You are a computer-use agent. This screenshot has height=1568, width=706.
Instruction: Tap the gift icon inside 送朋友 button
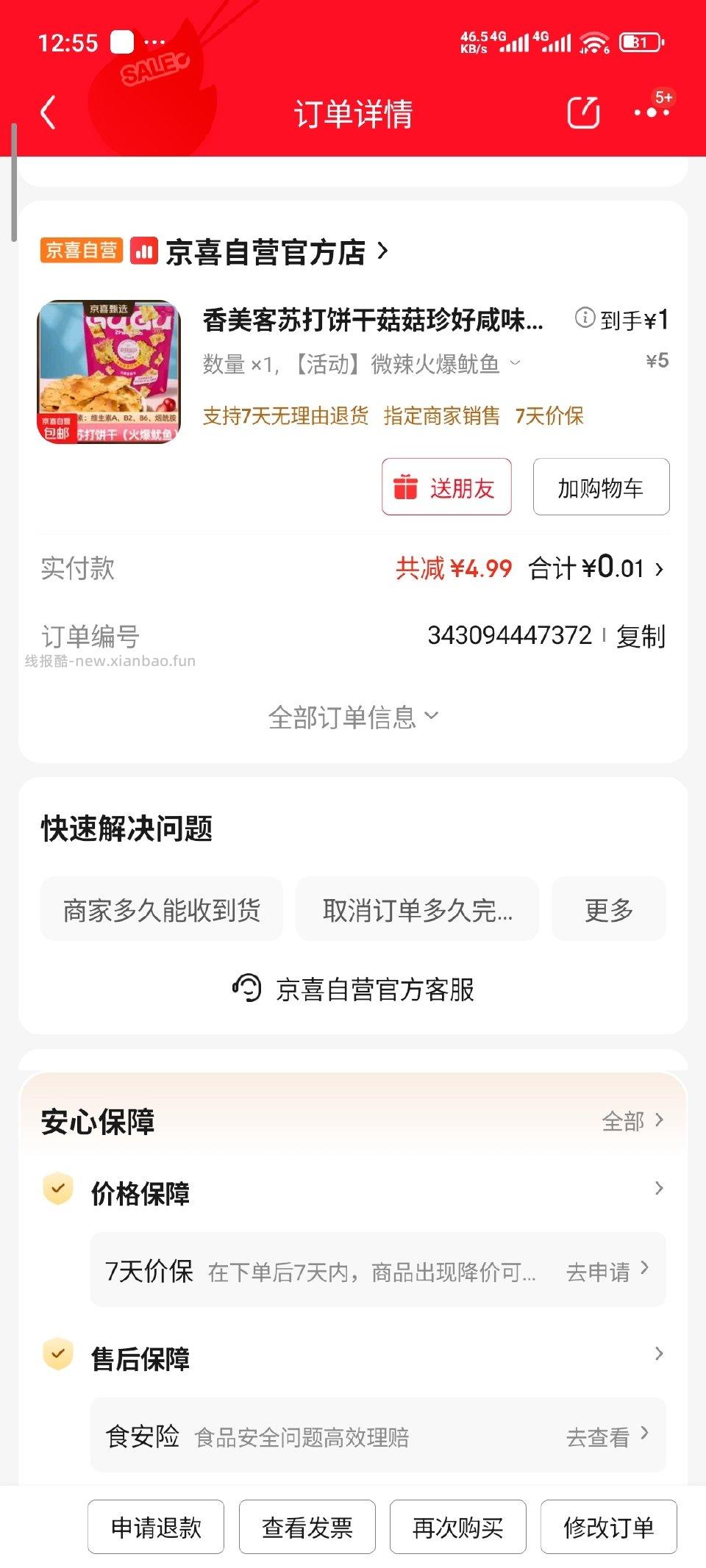pyautogui.click(x=407, y=486)
